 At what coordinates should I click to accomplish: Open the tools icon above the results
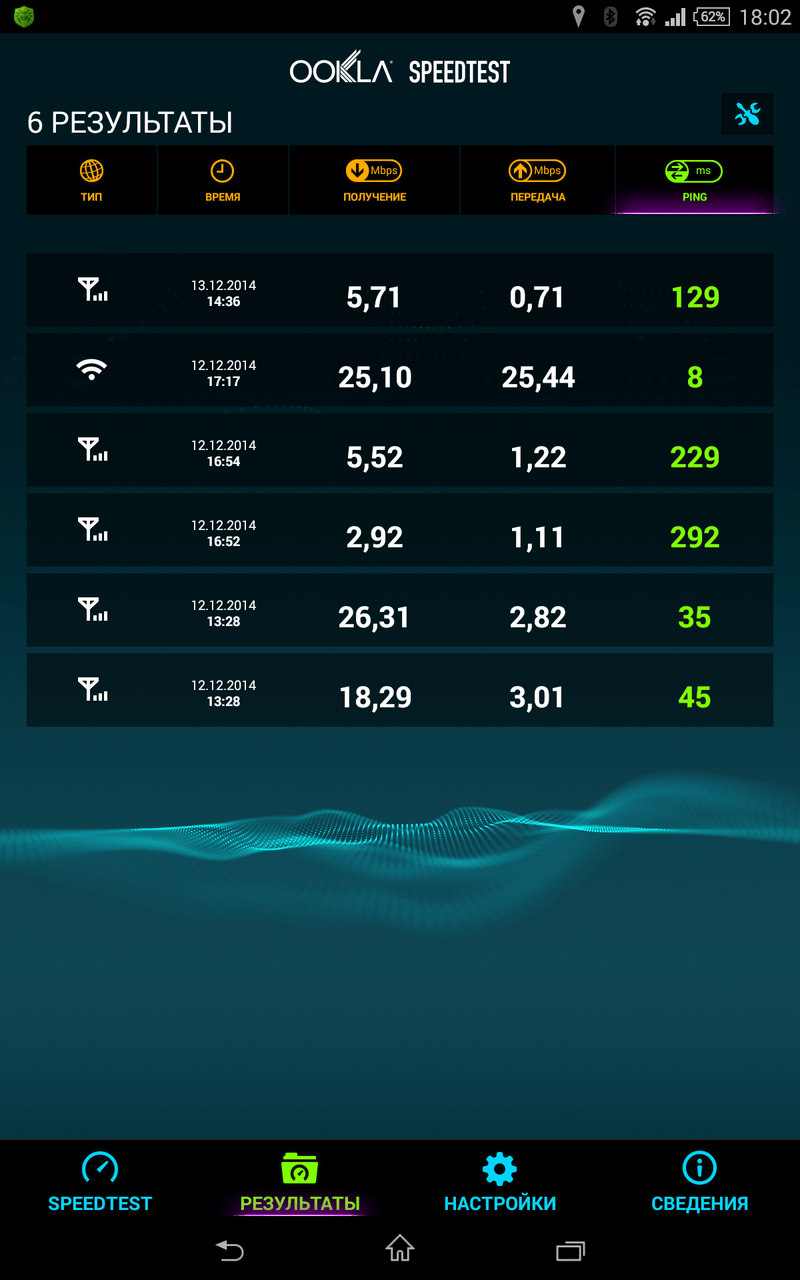tap(747, 115)
